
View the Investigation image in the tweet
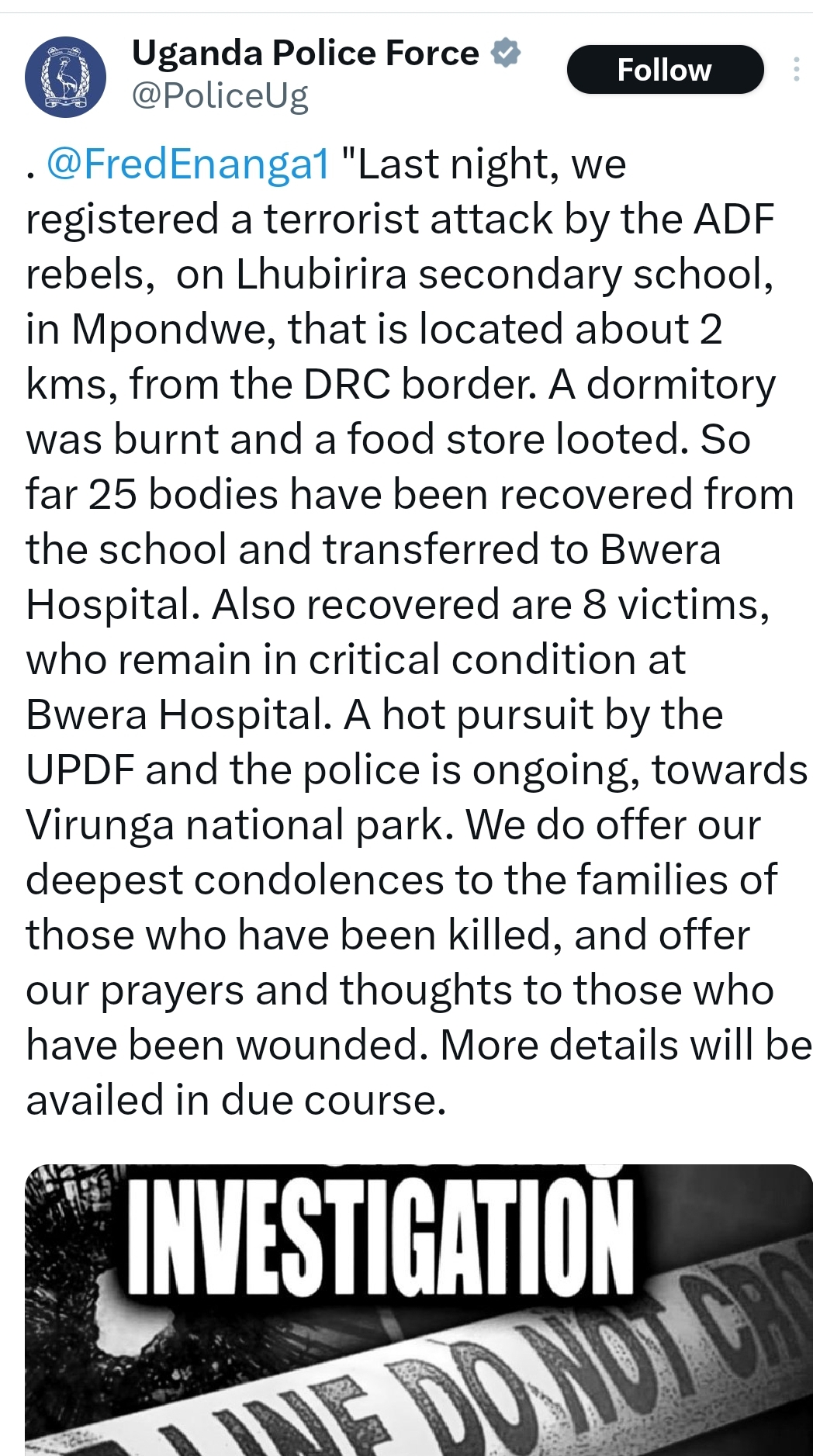click(x=419, y=1311)
